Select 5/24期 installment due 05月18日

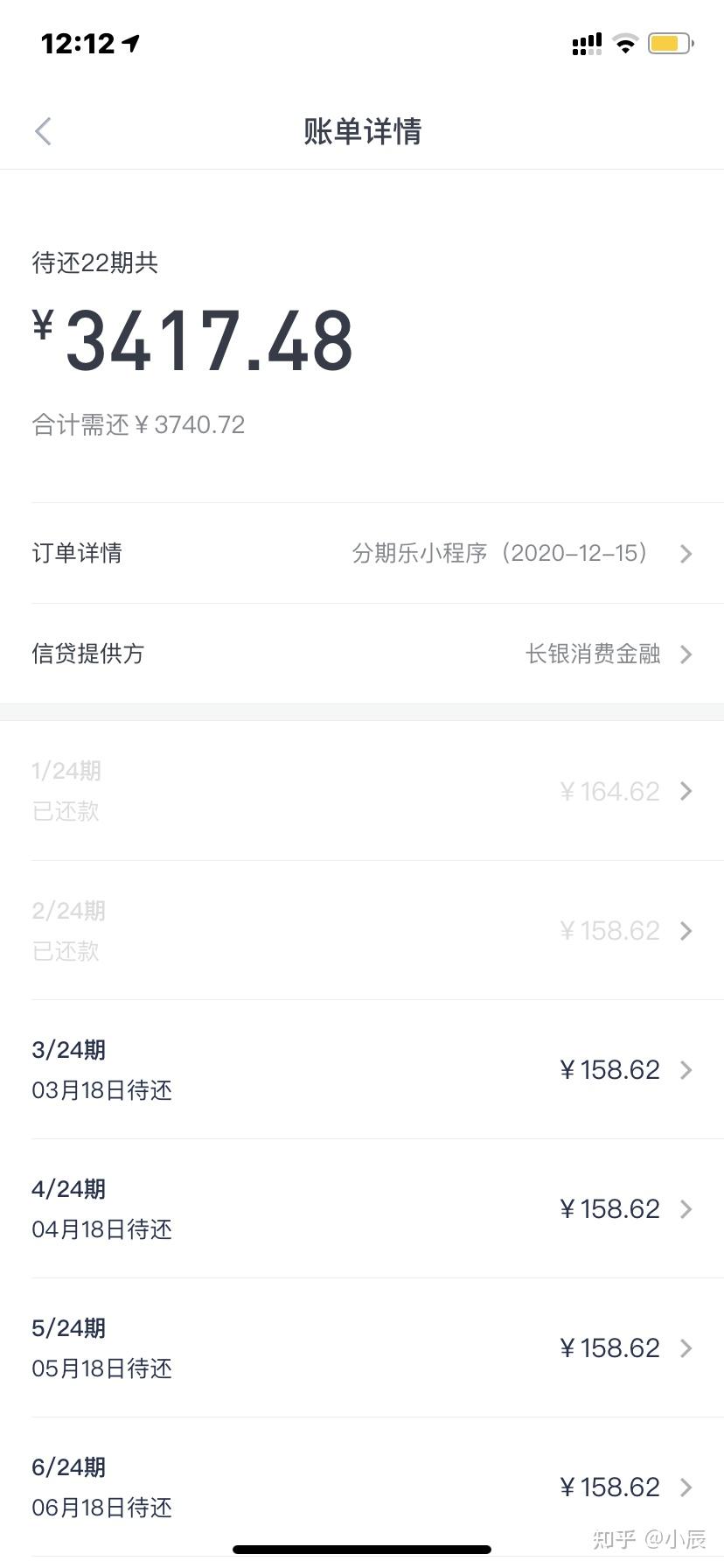pos(362,1347)
